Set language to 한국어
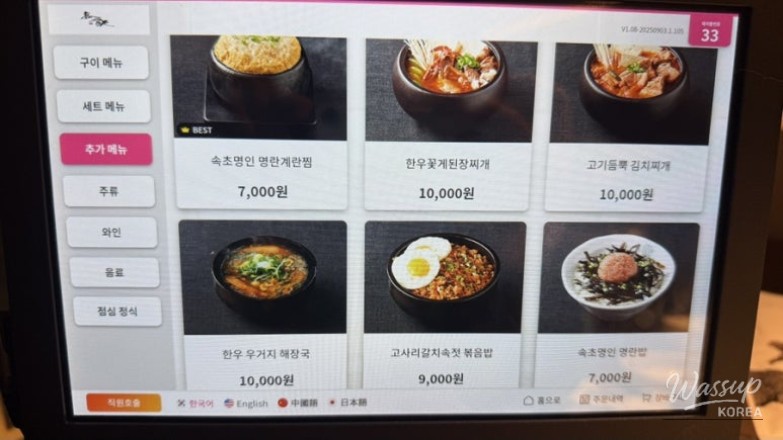The image size is (783, 440). tap(195, 403)
